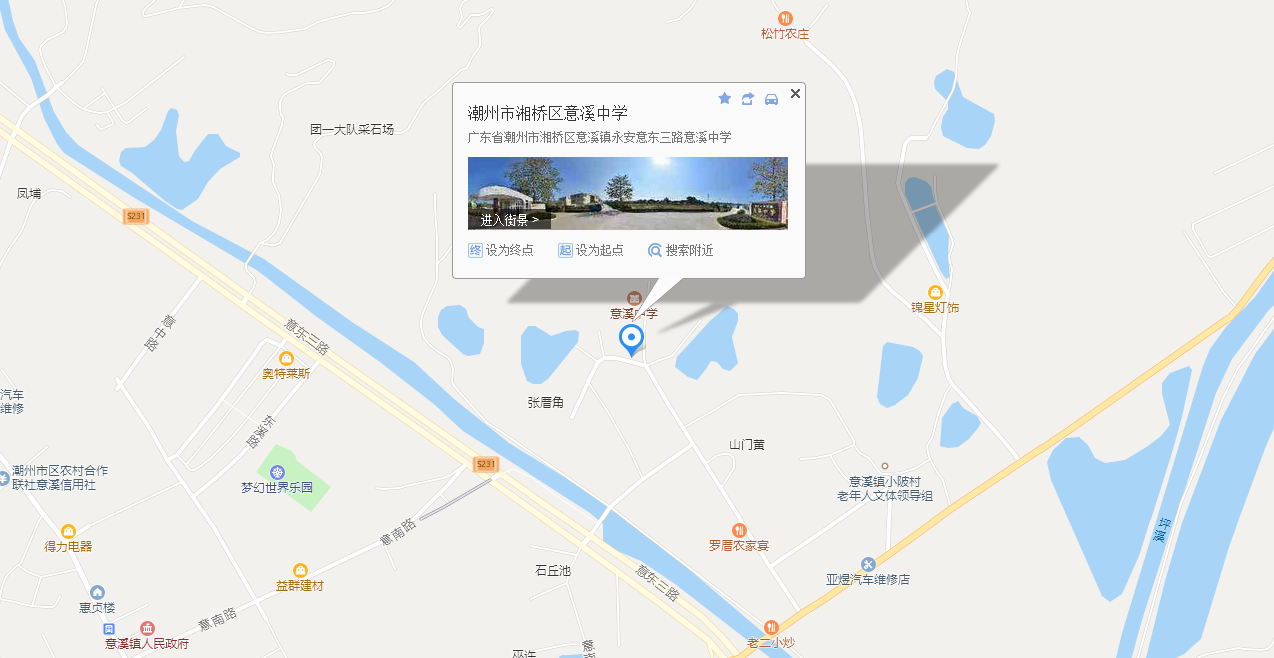Screen dimensions: 1274x658
Task: Enter street view (进入街景)
Action: [509, 220]
